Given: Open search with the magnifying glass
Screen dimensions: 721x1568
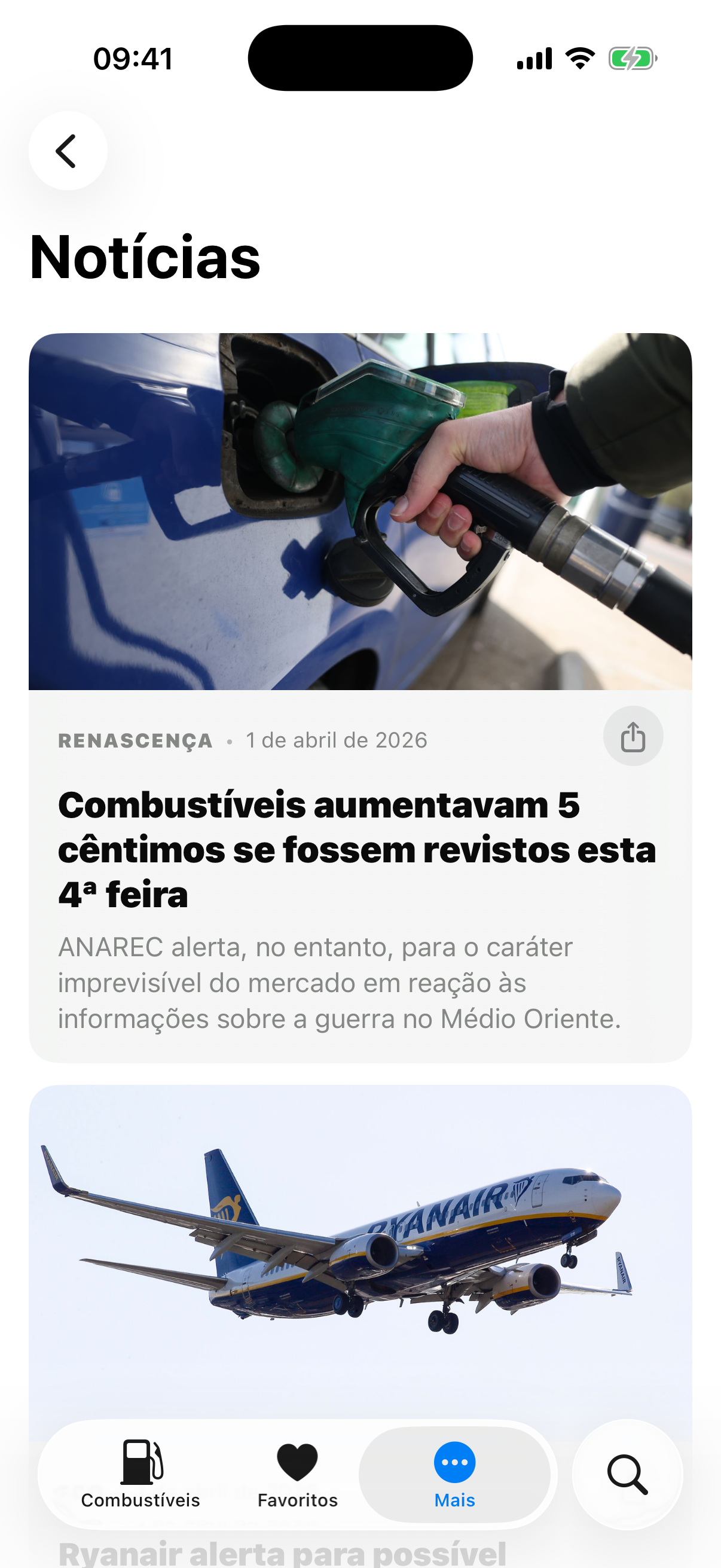Looking at the screenshot, I should [x=627, y=1474].
